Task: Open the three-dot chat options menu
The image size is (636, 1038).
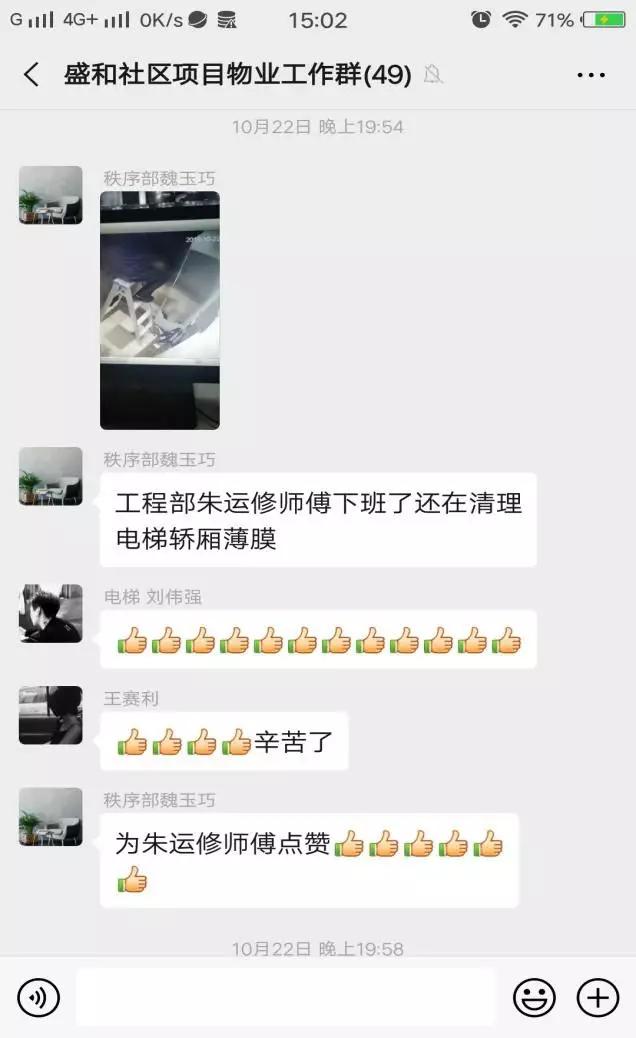Action: [591, 75]
